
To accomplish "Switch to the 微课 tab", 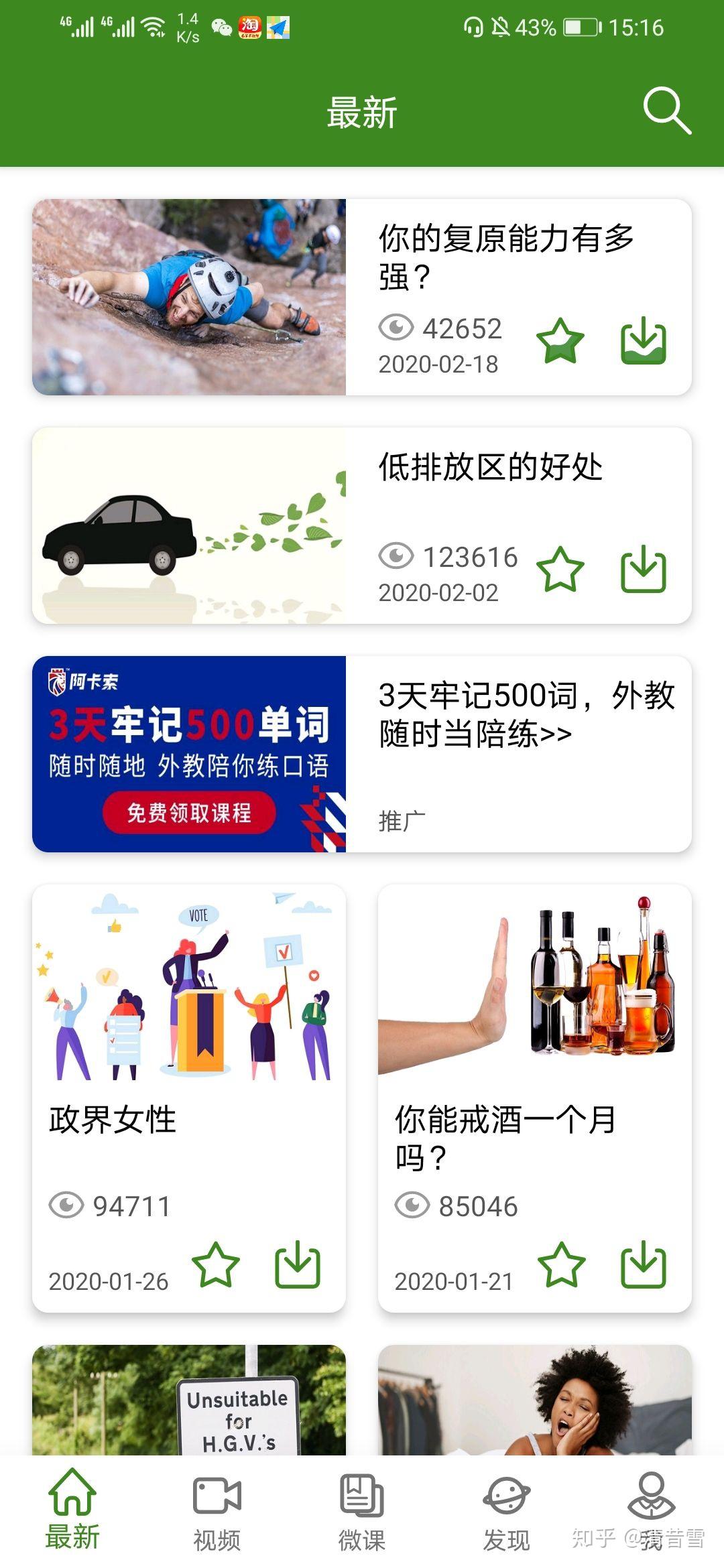I will (361, 1511).
